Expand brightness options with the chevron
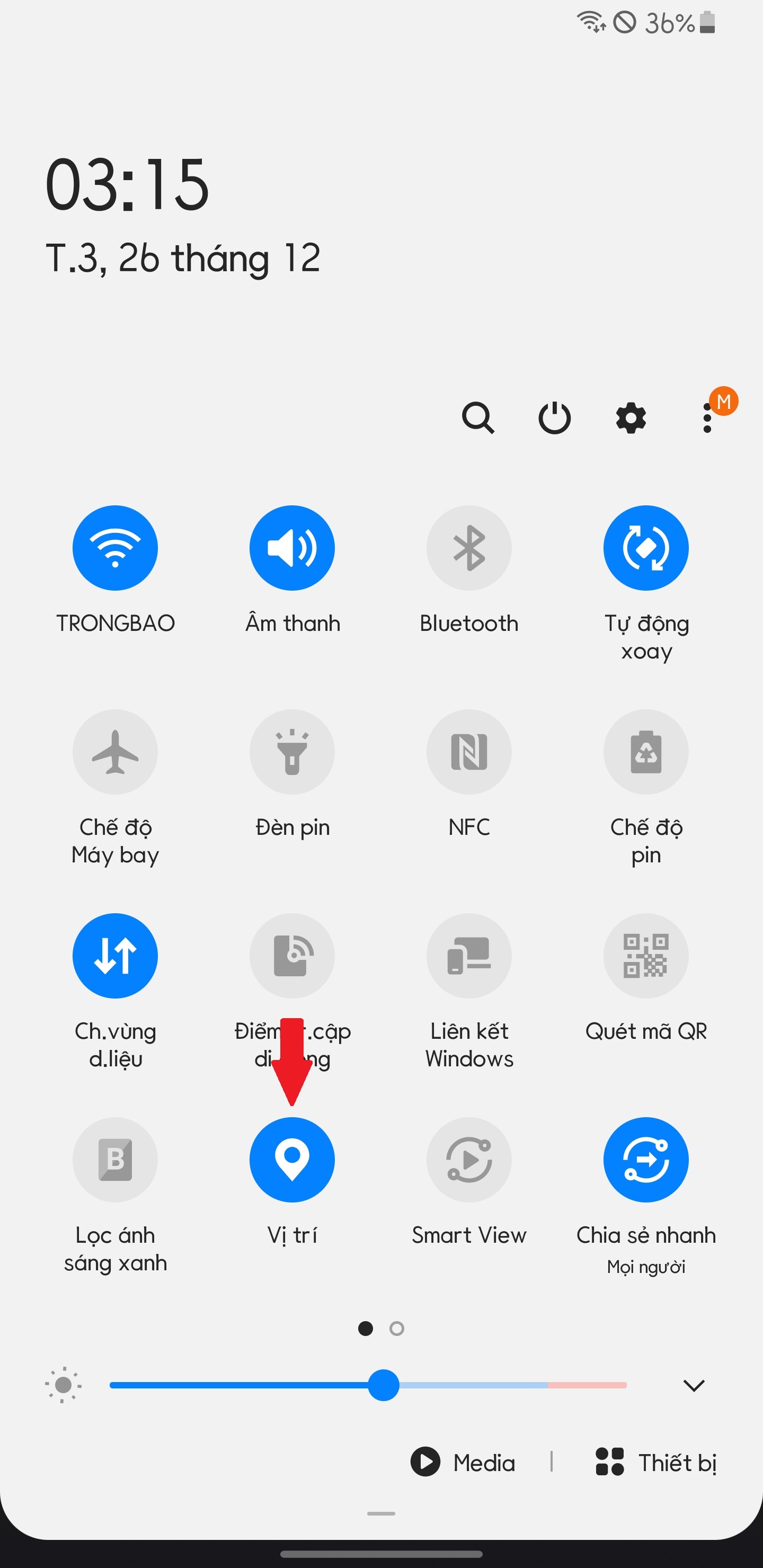 (x=694, y=1385)
